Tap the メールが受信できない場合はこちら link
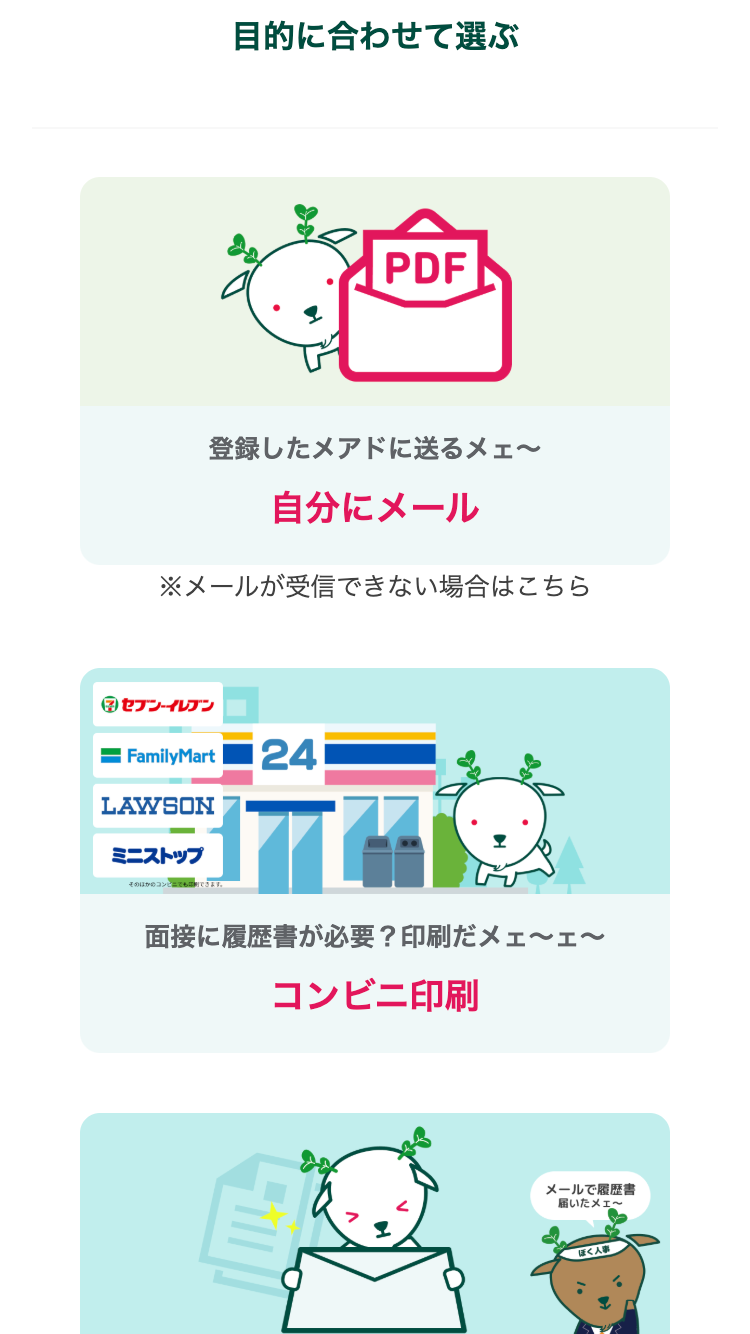This screenshot has width=750, height=1334. tap(375, 586)
